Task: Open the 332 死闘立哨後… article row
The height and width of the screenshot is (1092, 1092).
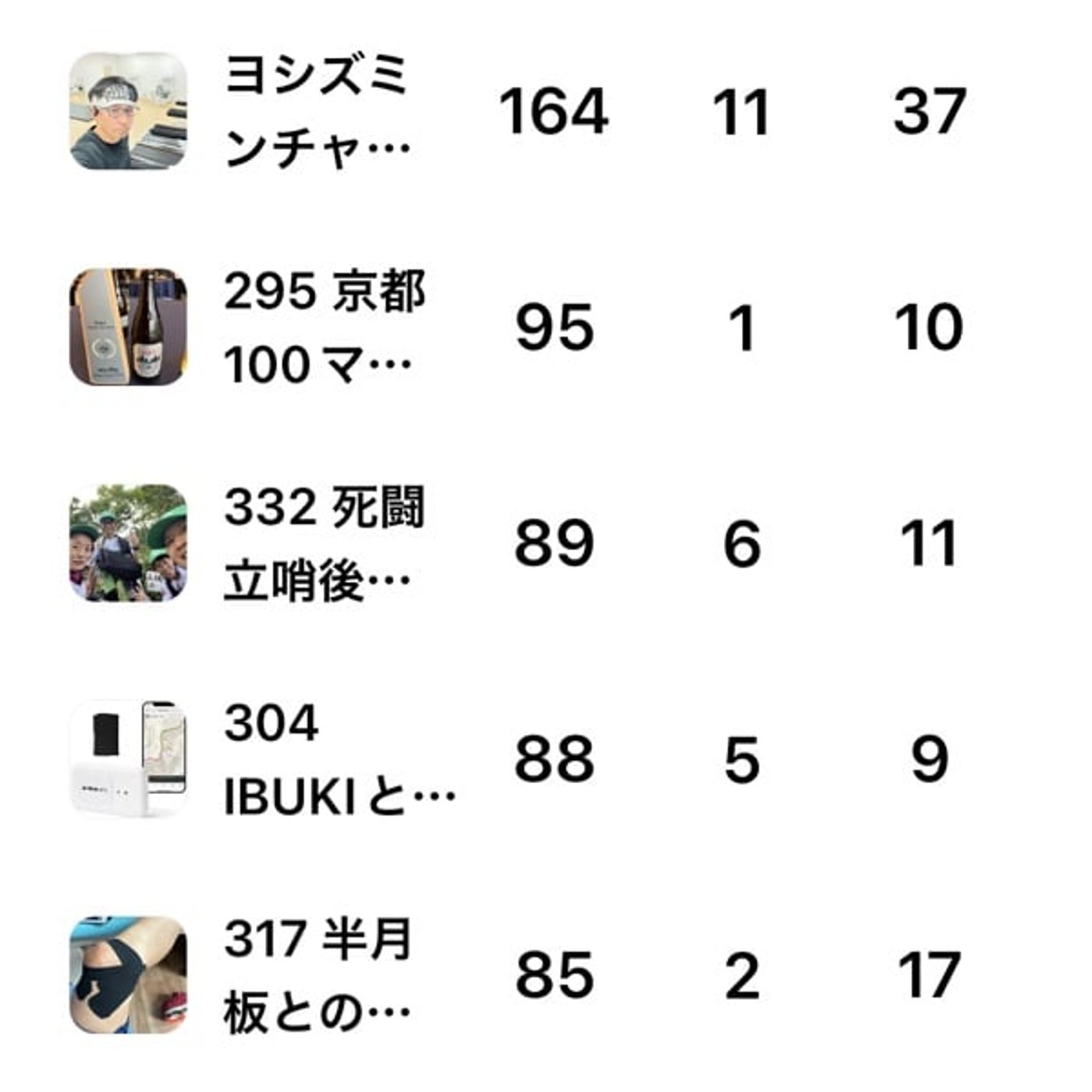Action: pos(324,543)
